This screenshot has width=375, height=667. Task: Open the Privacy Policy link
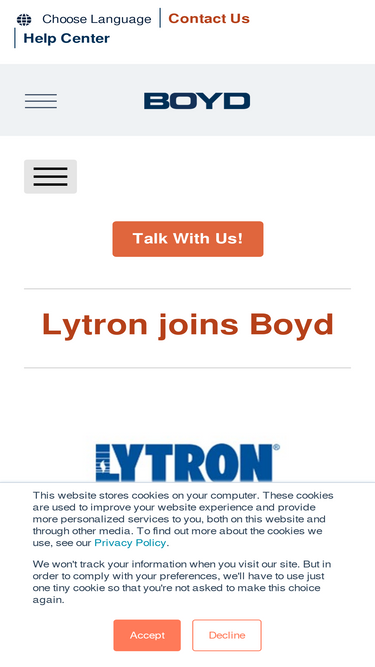(130, 543)
